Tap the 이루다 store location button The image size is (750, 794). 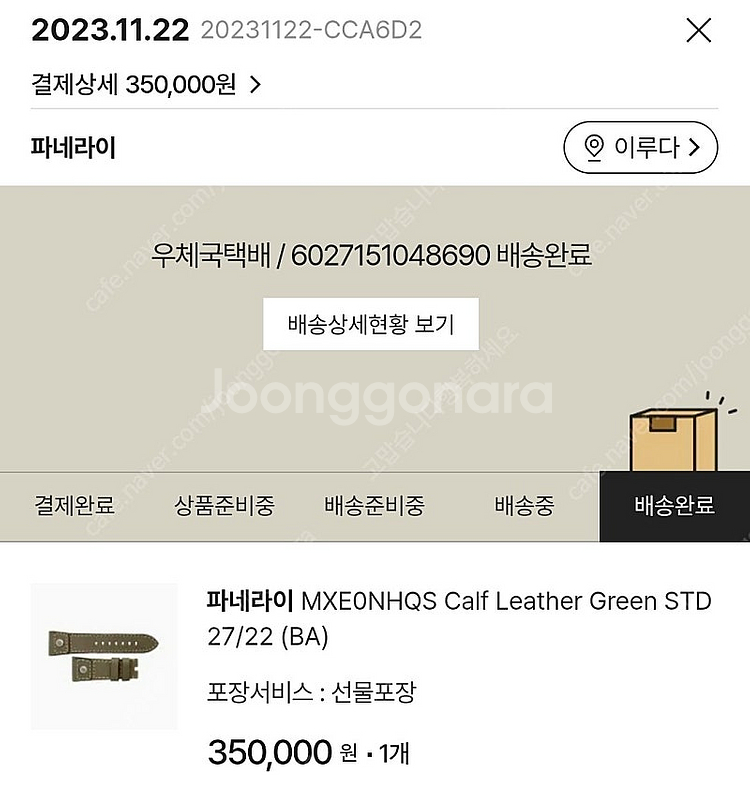[x=640, y=148]
